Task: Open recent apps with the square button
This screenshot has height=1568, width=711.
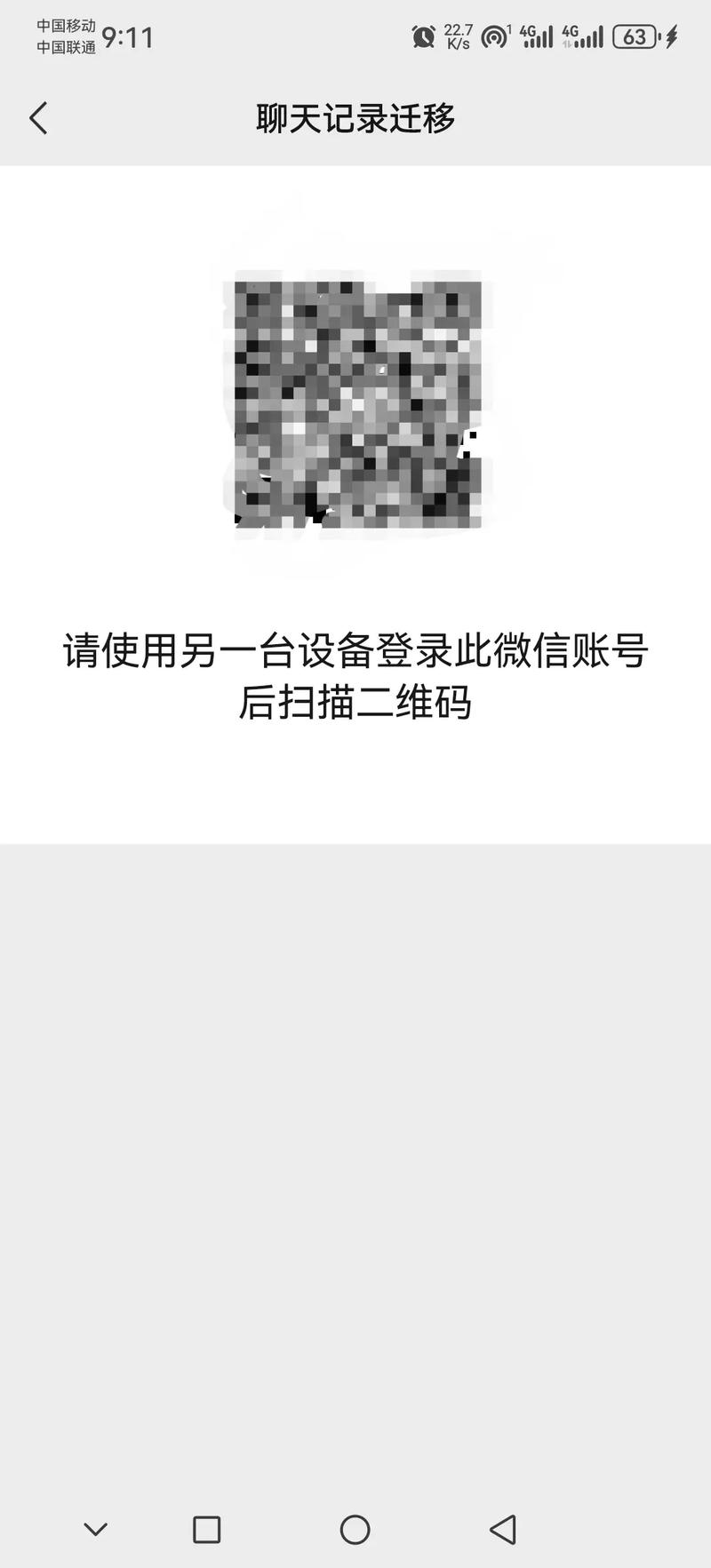Action: [206, 1529]
